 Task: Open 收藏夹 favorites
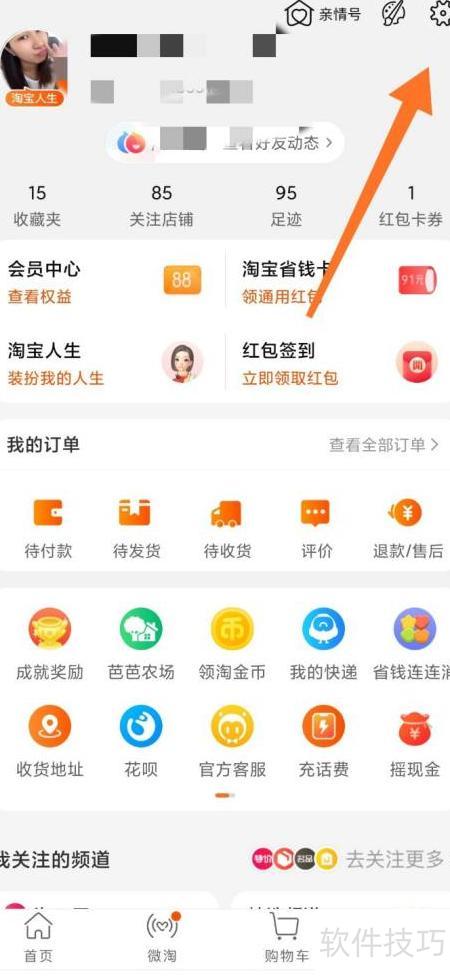point(37,206)
